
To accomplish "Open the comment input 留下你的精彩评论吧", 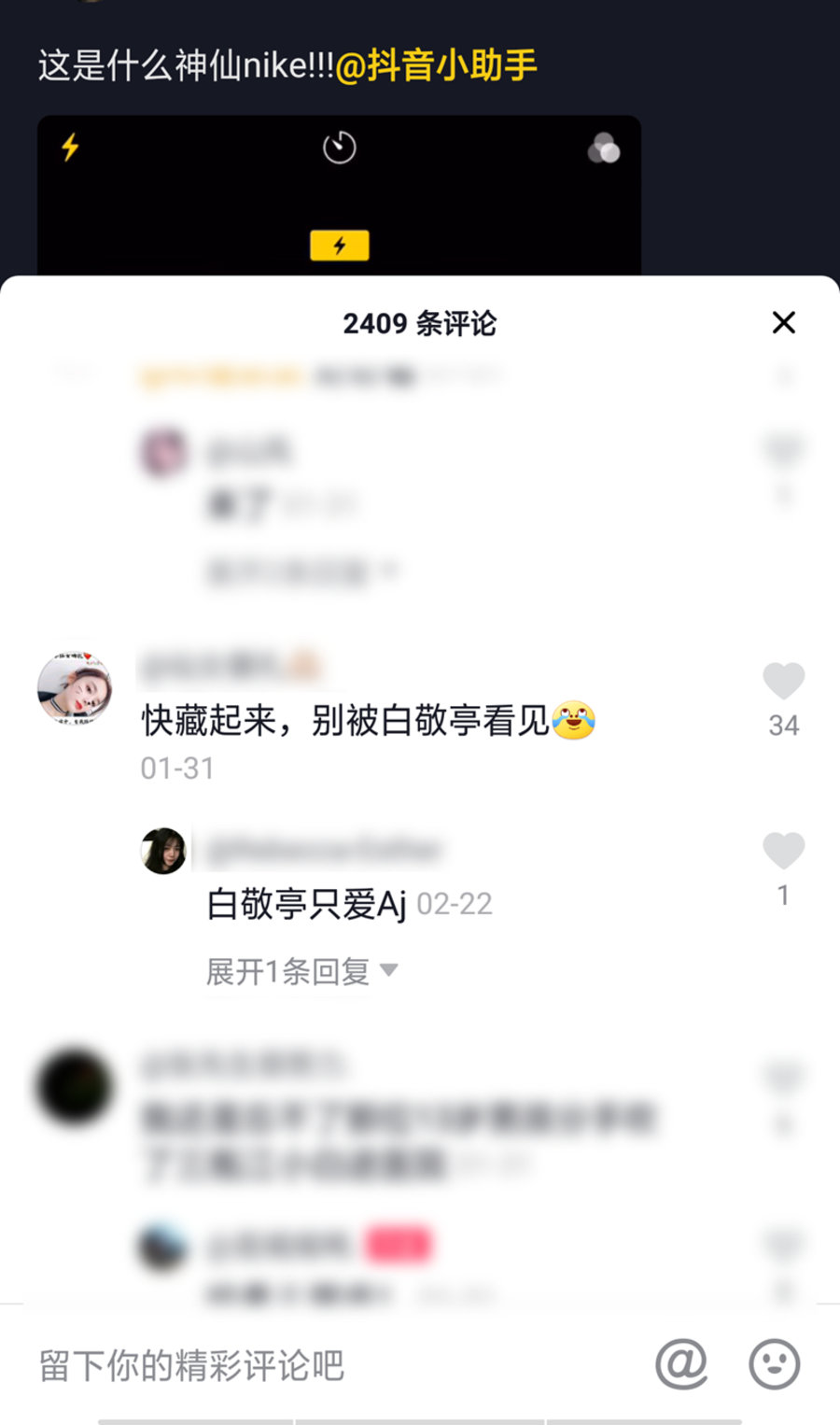I will point(280,1365).
